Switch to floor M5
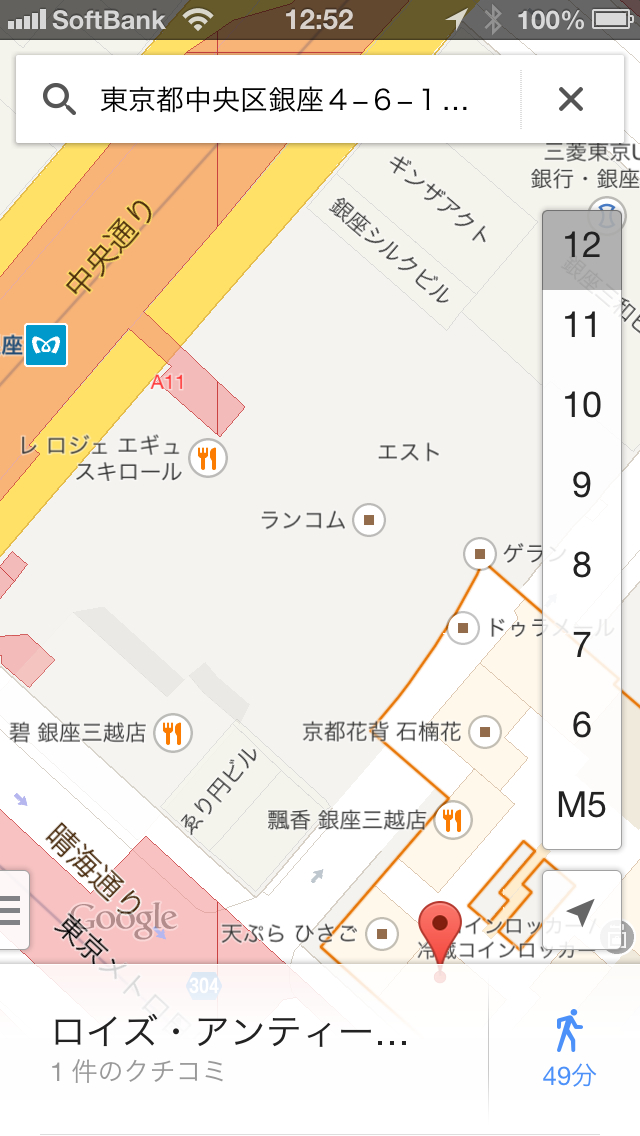The height and width of the screenshot is (1136, 640). tap(582, 805)
